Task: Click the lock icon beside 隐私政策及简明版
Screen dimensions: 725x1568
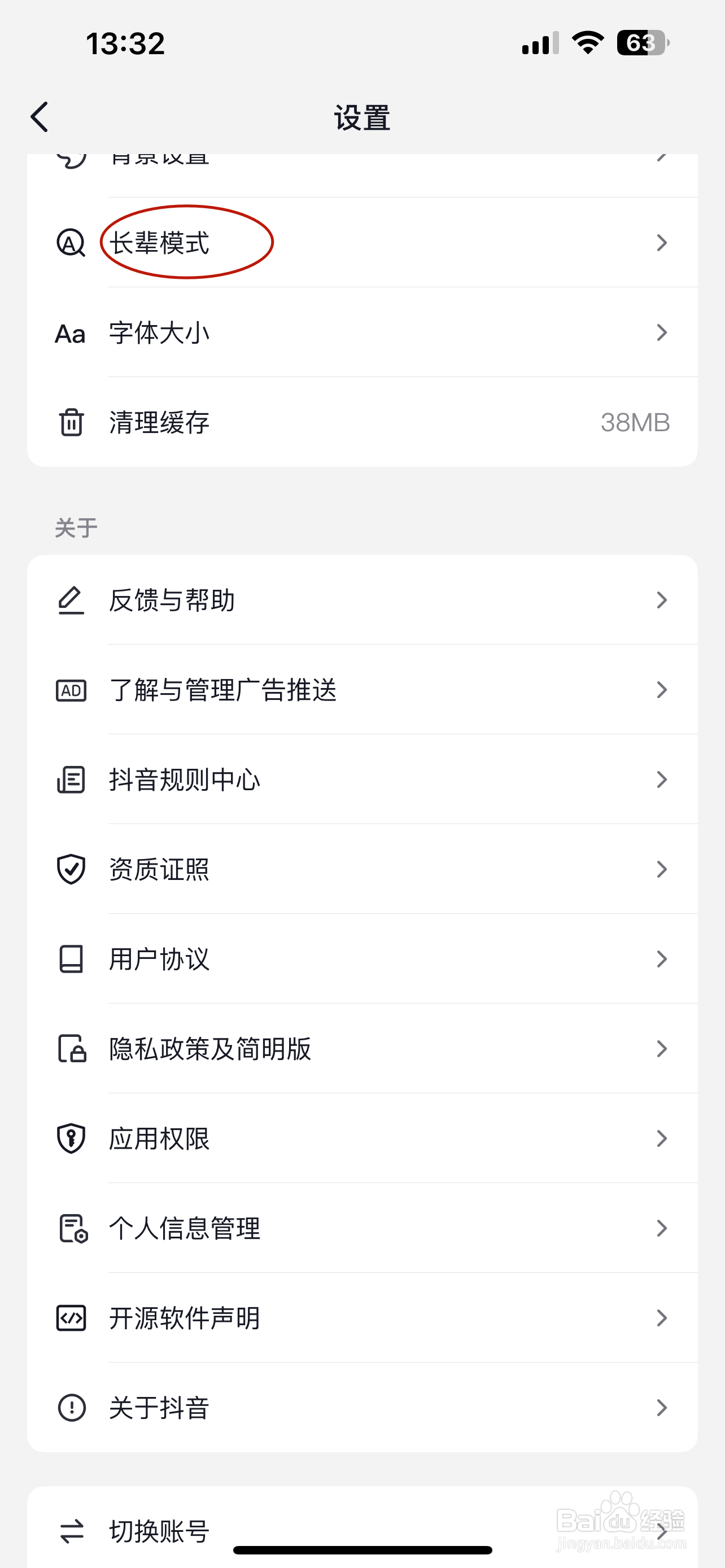Action: coord(70,1049)
